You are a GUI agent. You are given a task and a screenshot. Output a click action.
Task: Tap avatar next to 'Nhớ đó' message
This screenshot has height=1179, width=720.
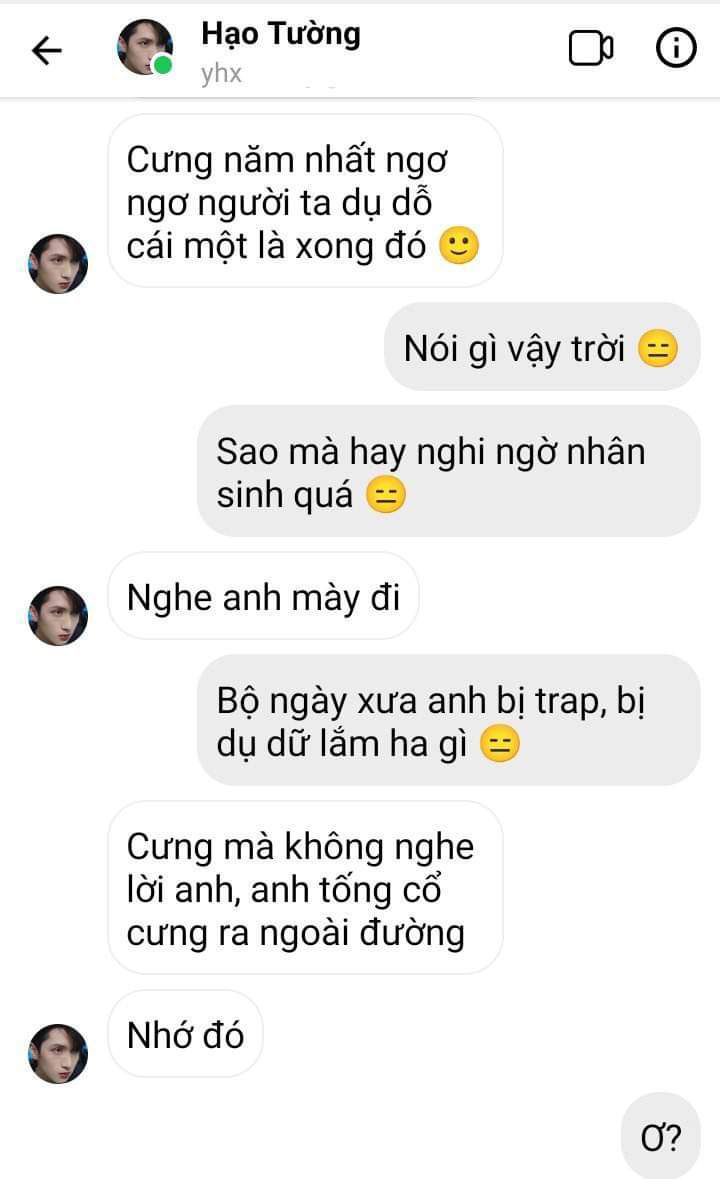58,1053
